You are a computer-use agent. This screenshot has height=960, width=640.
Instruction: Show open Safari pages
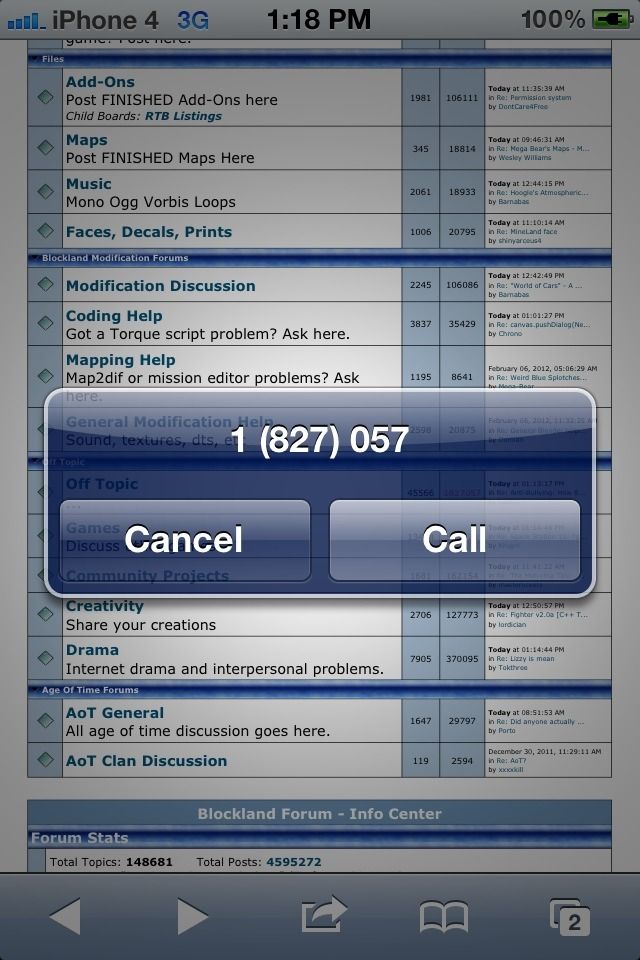point(569,916)
